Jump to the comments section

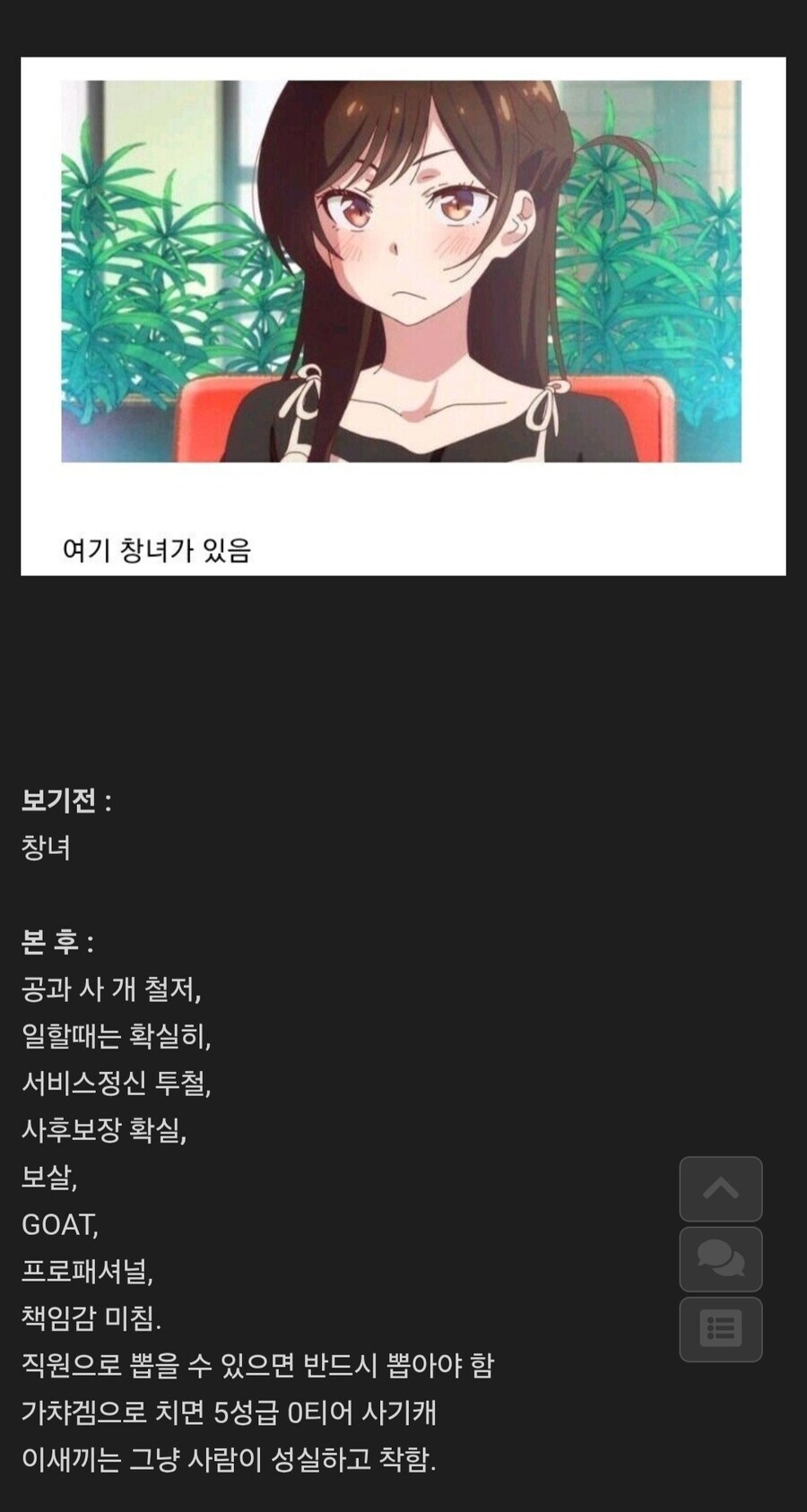(721, 1258)
